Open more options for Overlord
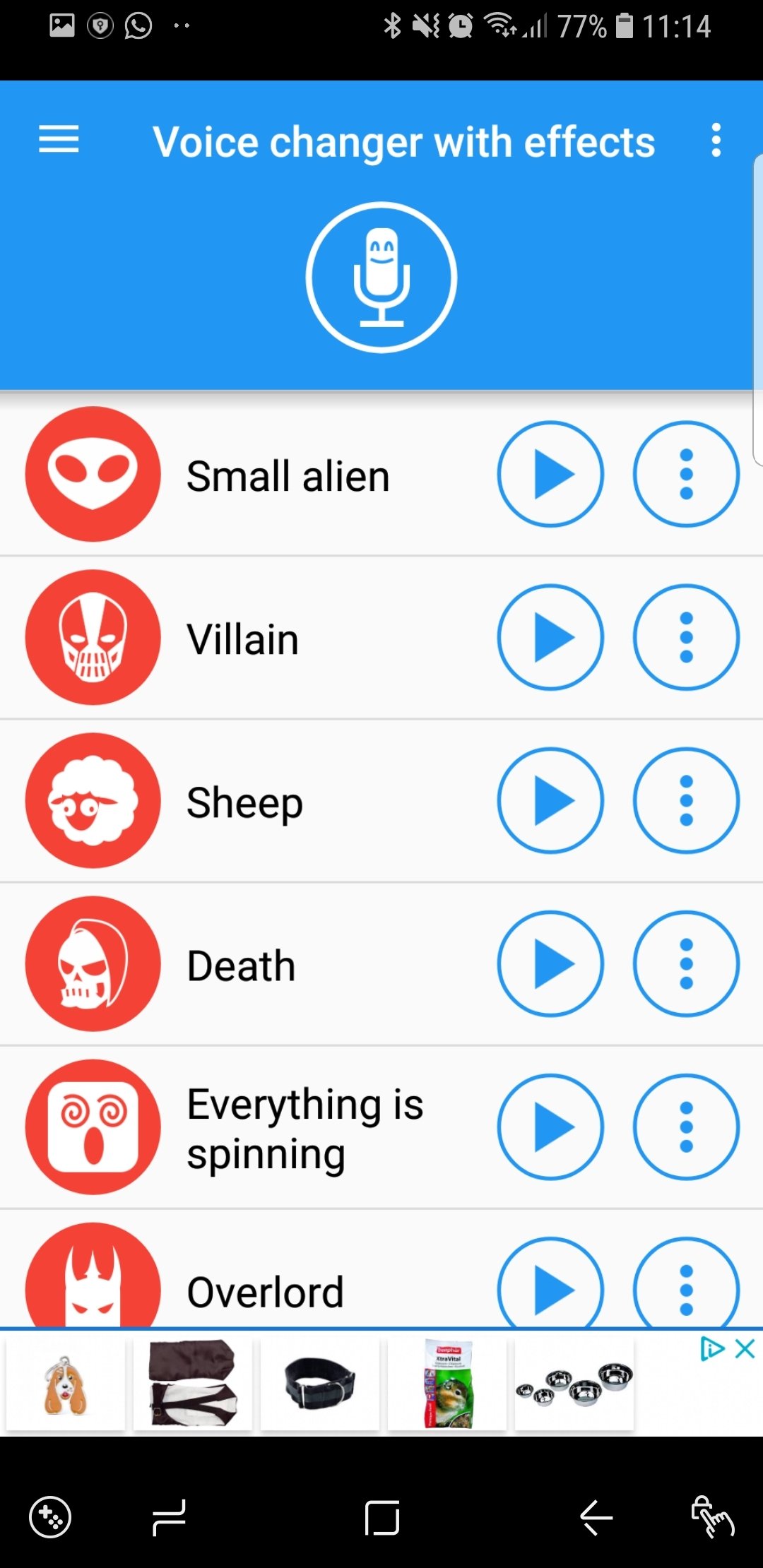This screenshot has height=1568, width=763. click(686, 1287)
